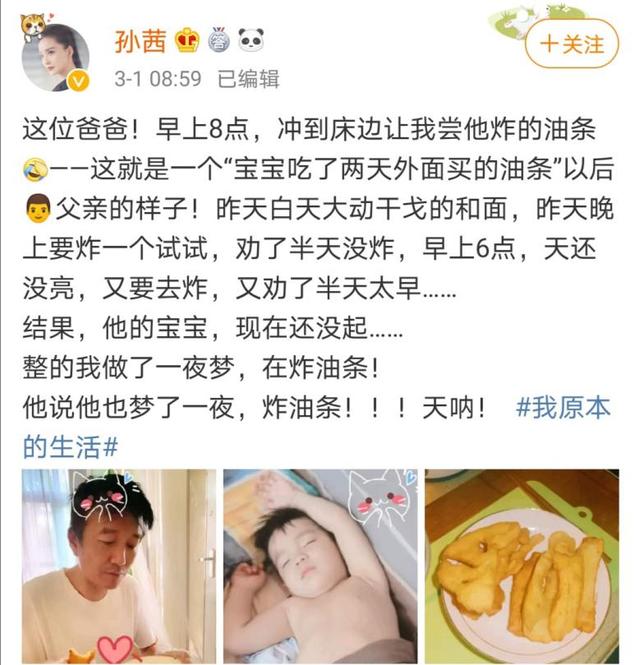Image resolution: width=640 pixels, height=665 pixels.
Task: Open 孙茜's profile avatar
Action: click(56, 55)
